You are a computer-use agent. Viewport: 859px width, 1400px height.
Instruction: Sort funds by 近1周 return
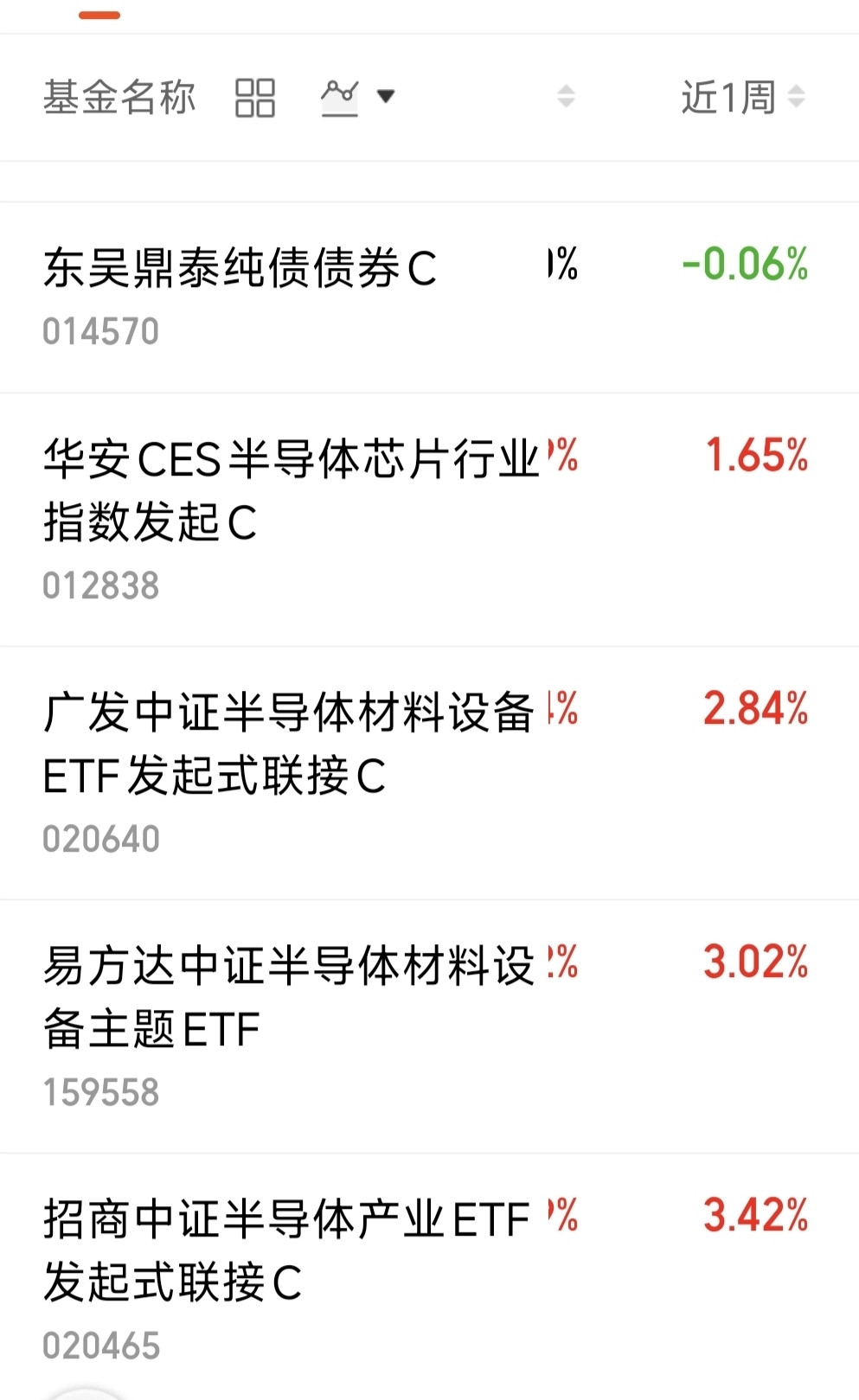742,98
